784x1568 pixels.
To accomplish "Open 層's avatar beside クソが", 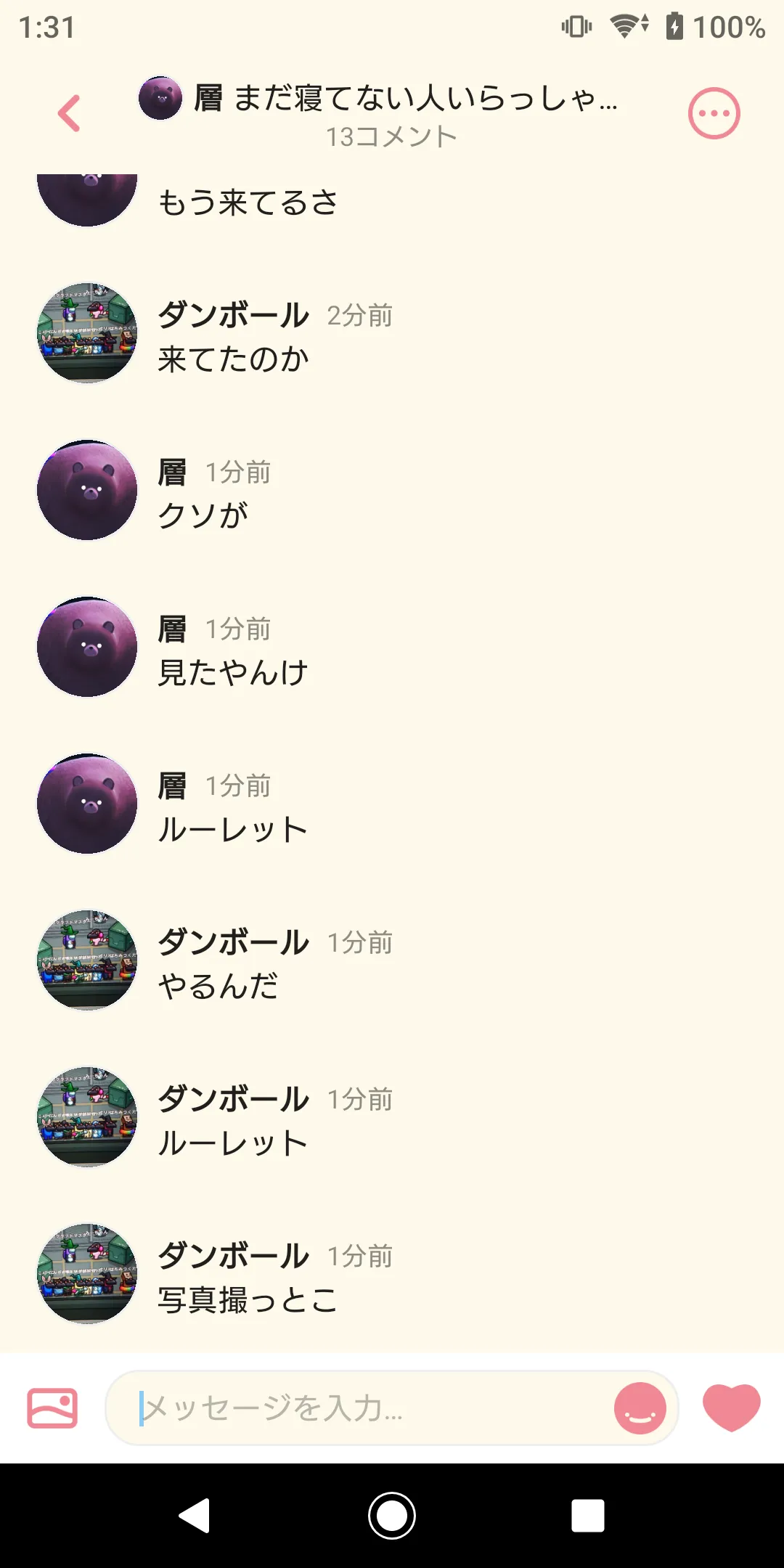I will coord(87,490).
